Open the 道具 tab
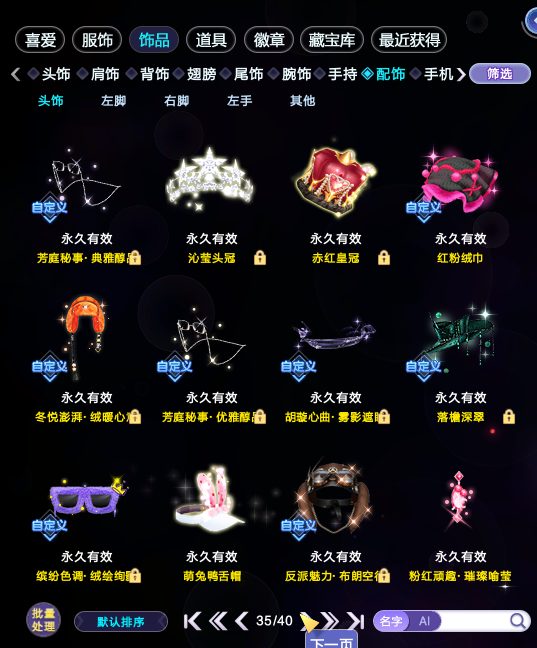Image resolution: width=537 pixels, height=648 pixels. pyautogui.click(x=211, y=40)
